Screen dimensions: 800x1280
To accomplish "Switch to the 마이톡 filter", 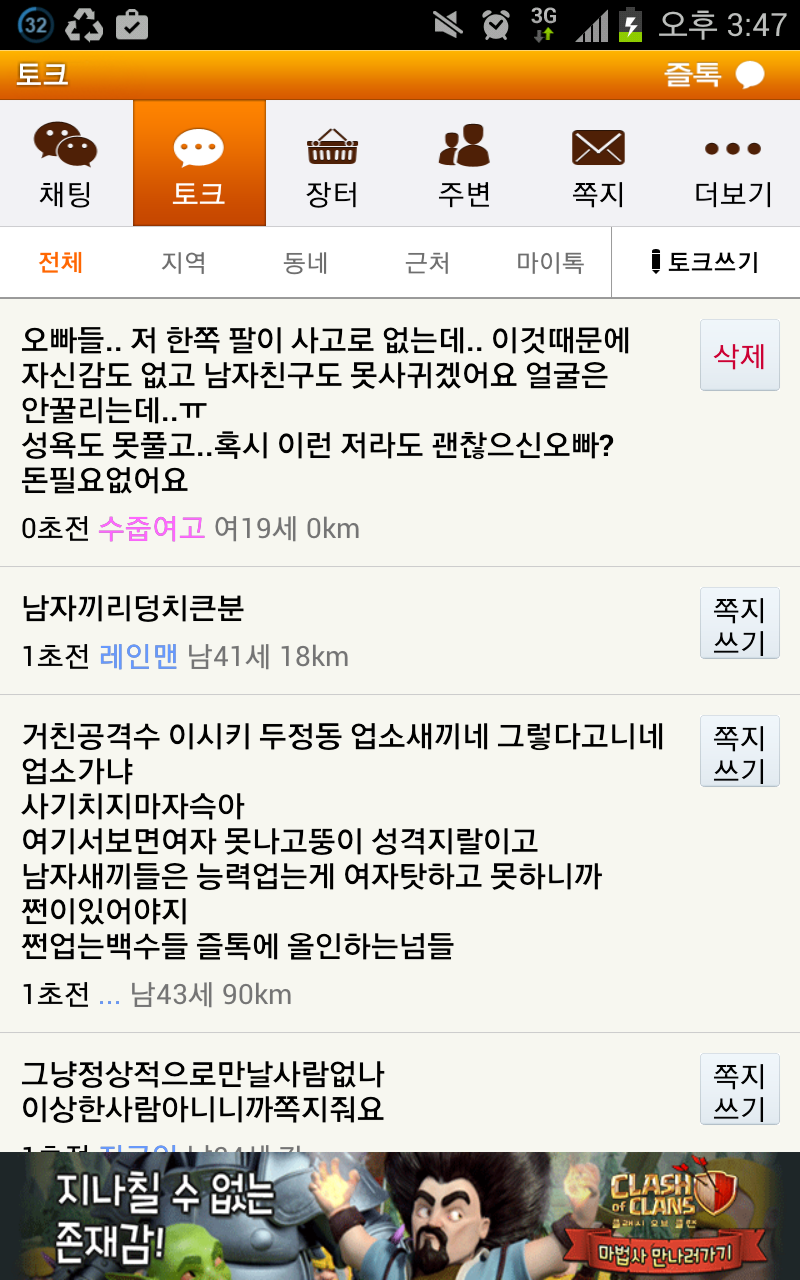I will 550,263.
